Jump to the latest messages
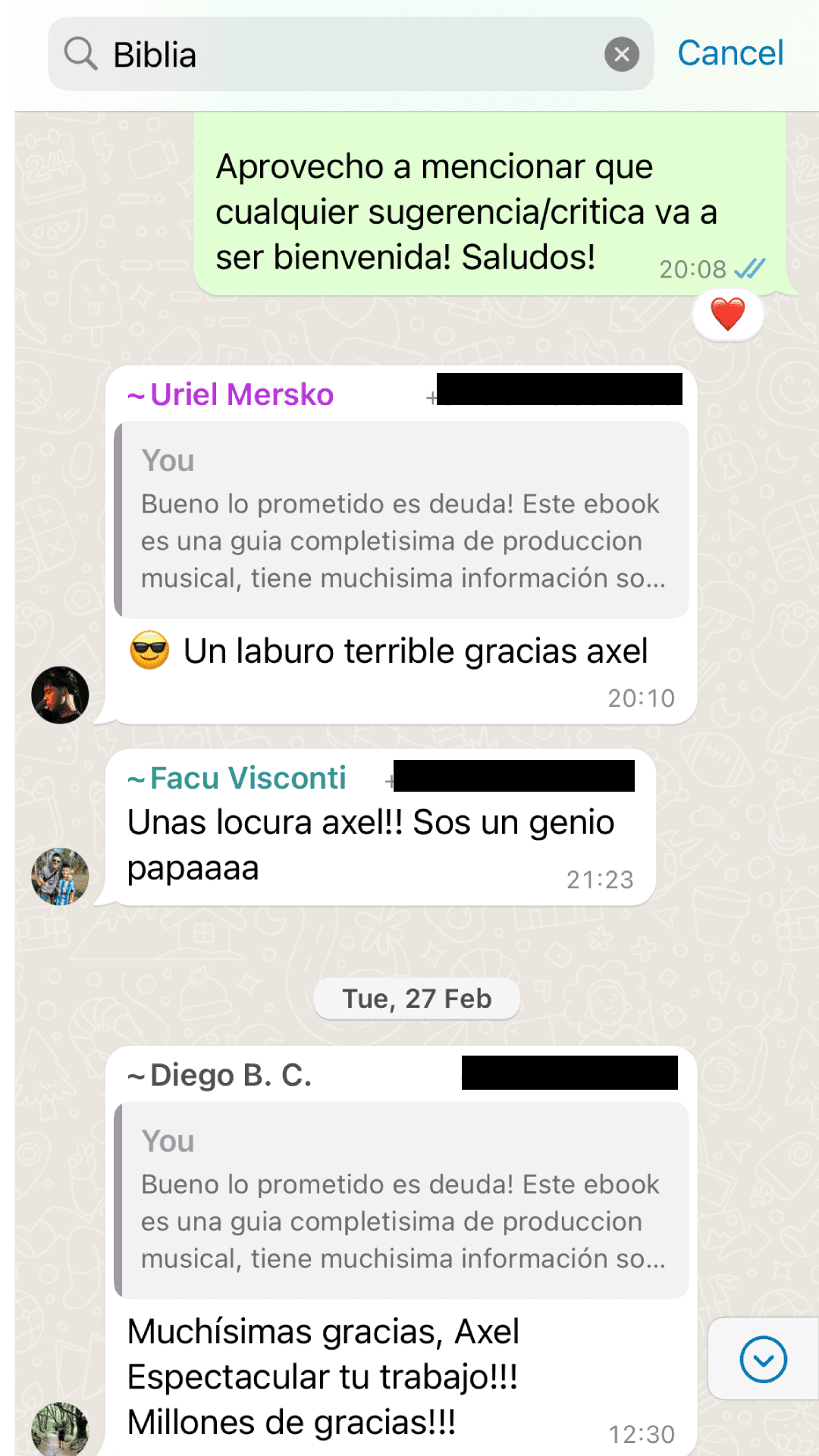Screen dimensions: 819x1456 point(763,1359)
